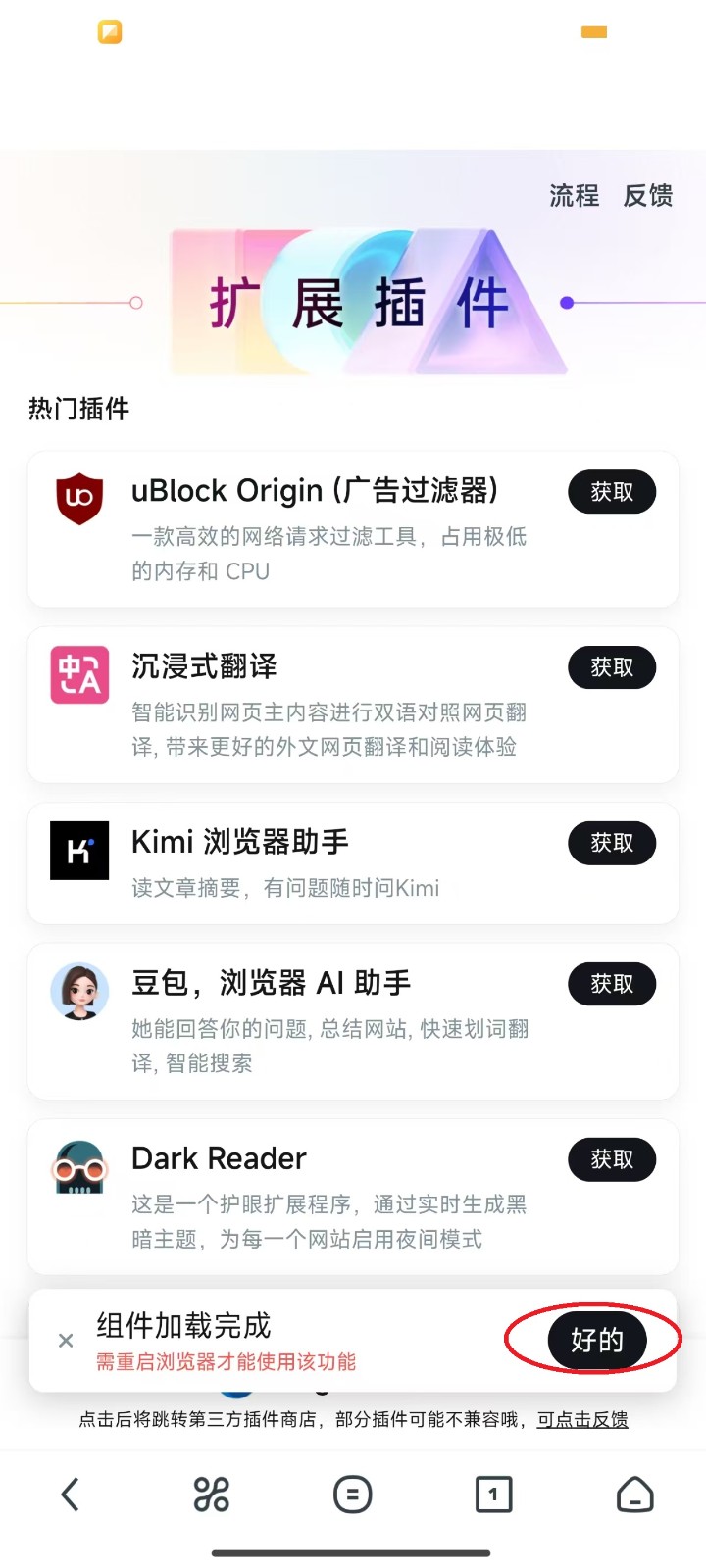The width and height of the screenshot is (706, 1568).
Task: Tap 获取 for 沉浸式翻译
Action: (x=611, y=667)
